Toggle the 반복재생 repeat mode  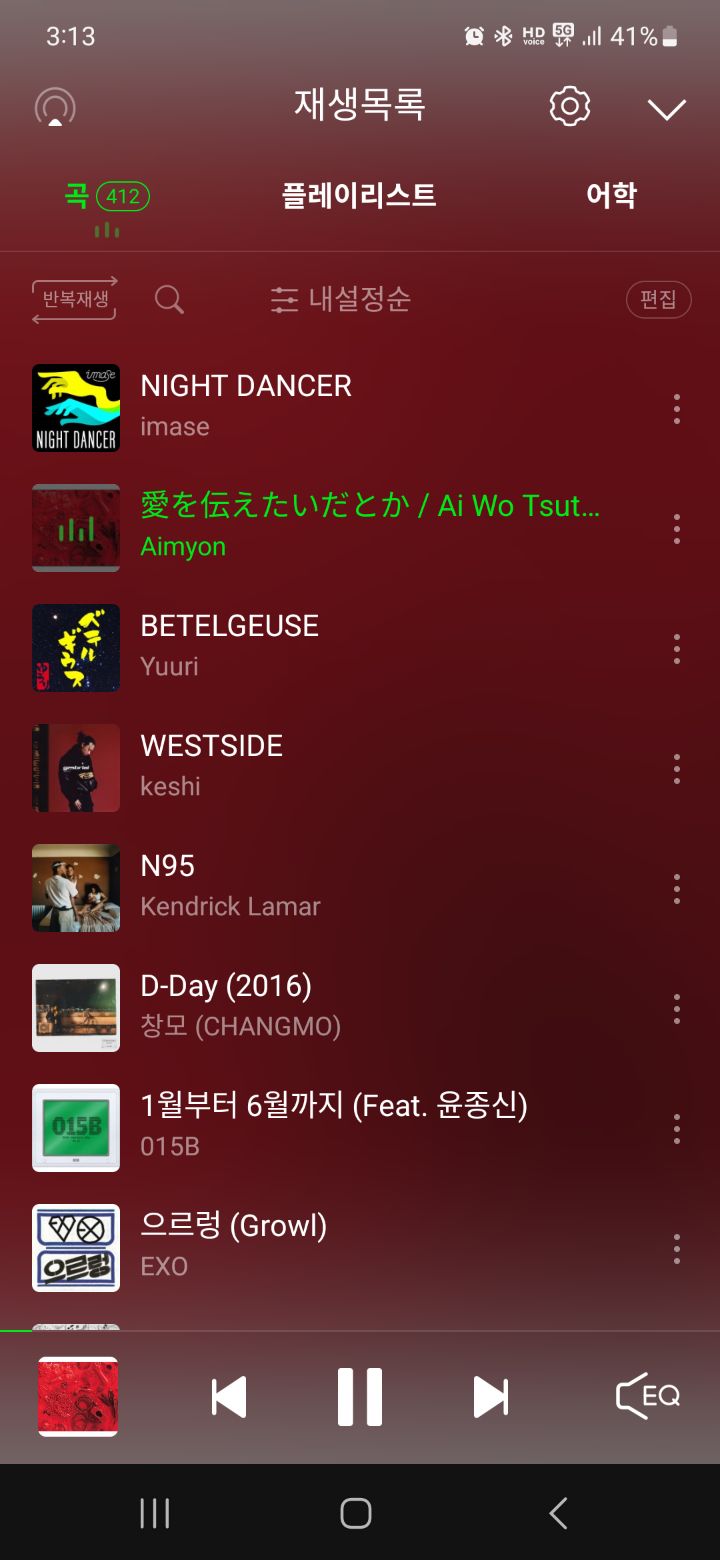coord(75,299)
